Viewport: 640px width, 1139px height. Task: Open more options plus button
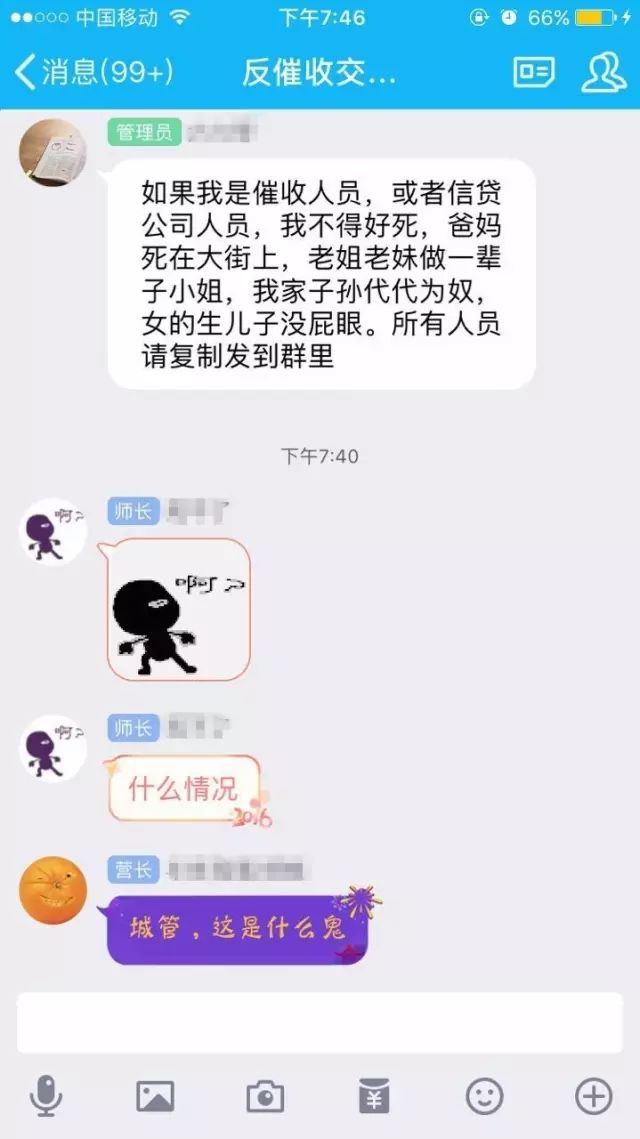[594, 1097]
